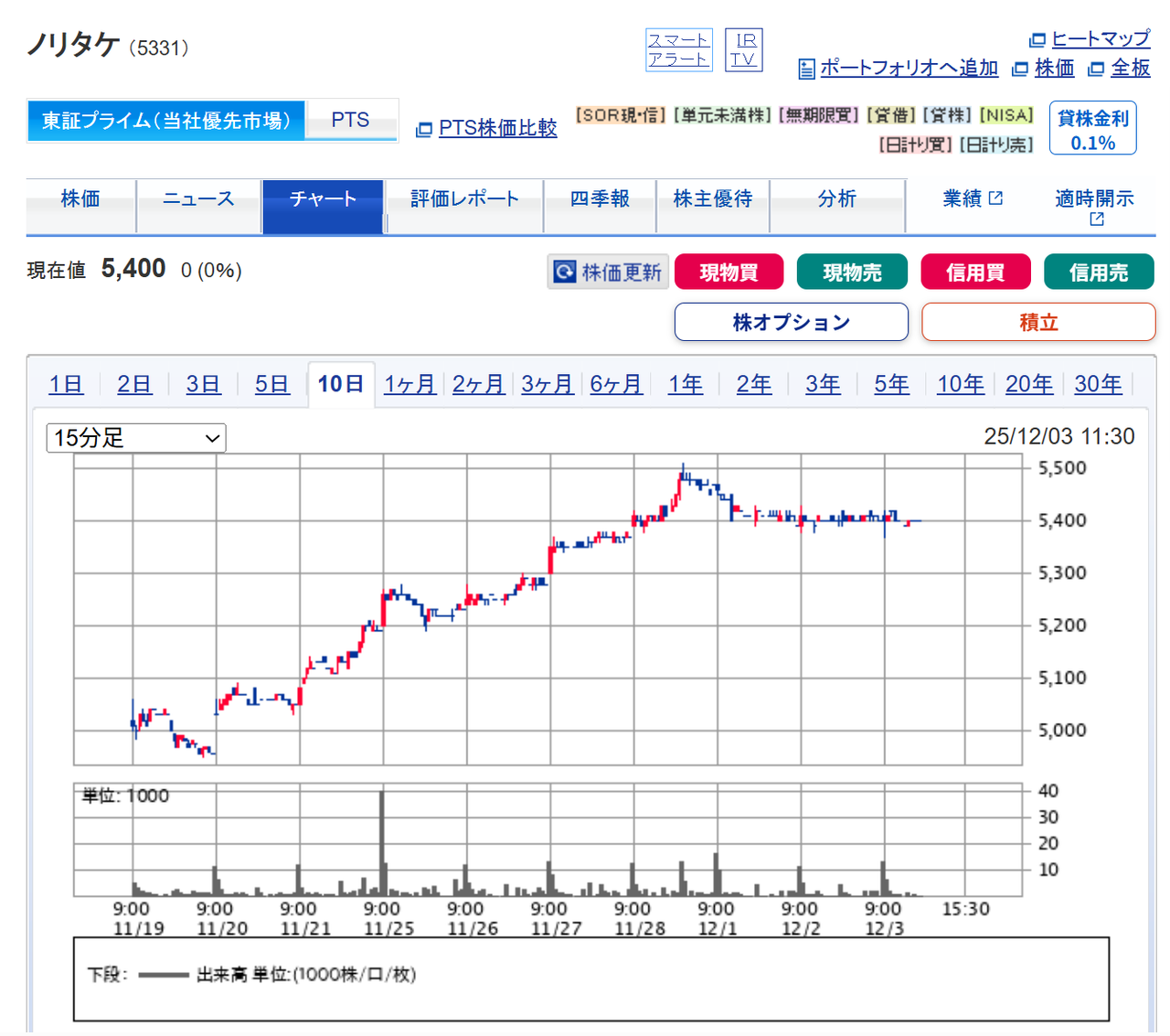Image resolution: width=1170 pixels, height=1036 pixels.
Task: Select the 30年 chart range
Action: coord(1098,384)
